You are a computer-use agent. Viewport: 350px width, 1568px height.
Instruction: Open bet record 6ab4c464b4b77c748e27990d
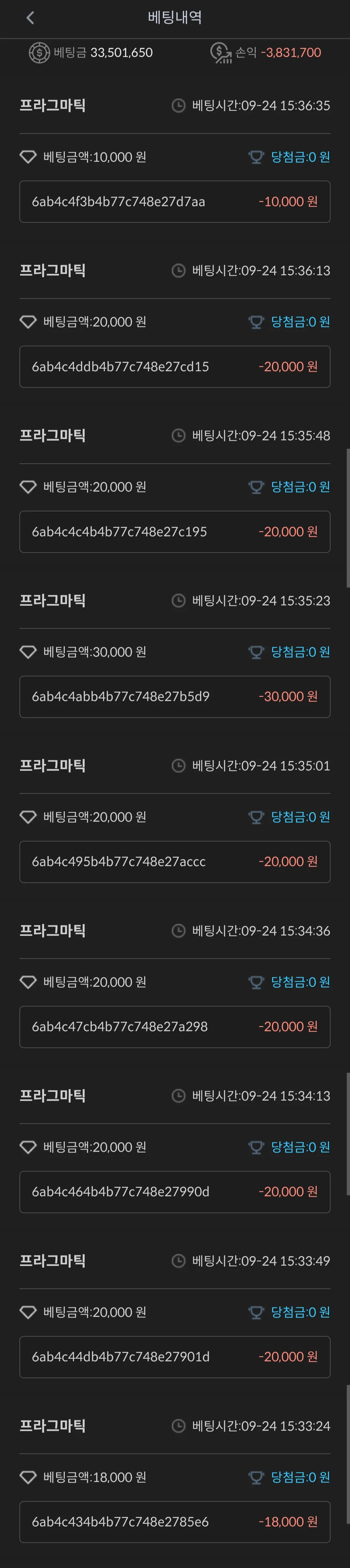pos(175,1191)
